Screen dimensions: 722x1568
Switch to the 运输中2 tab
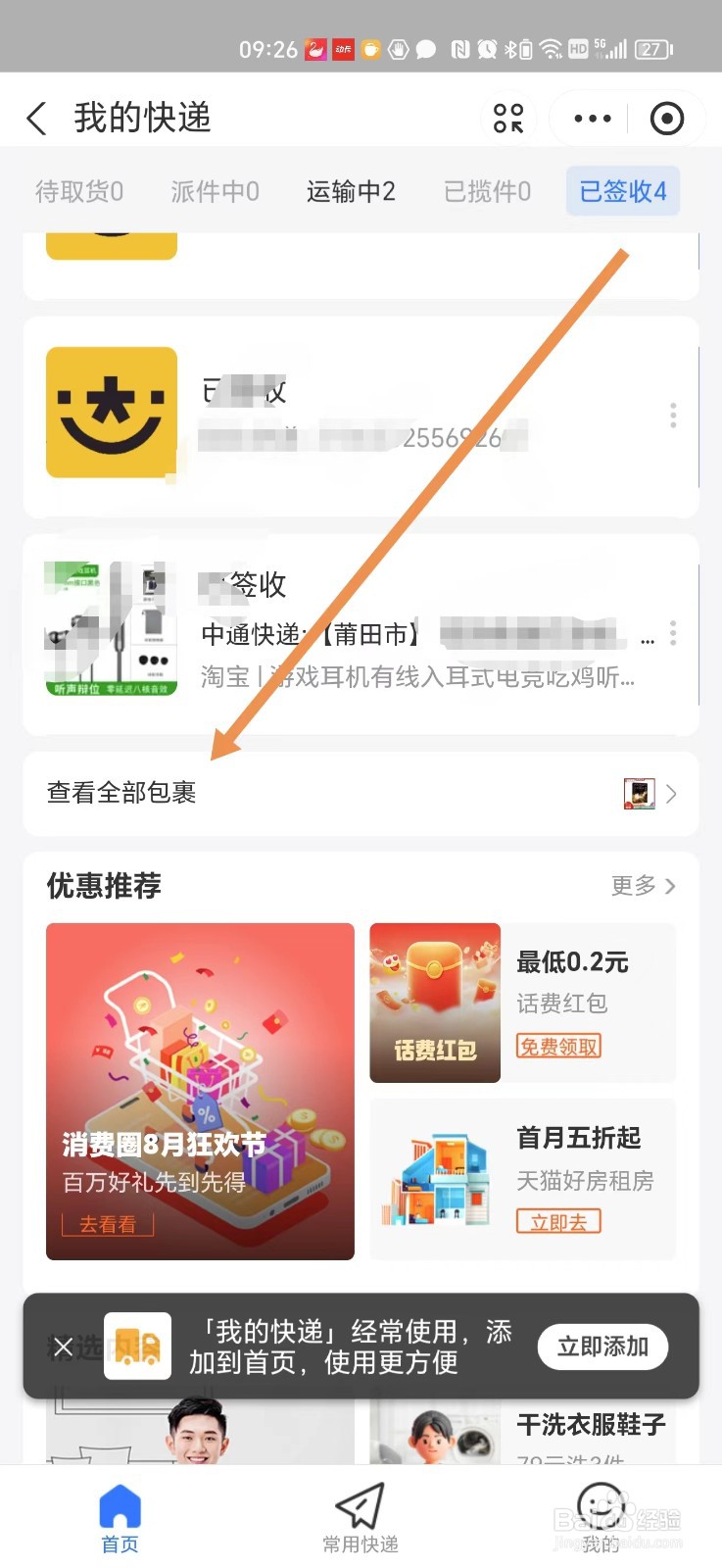tap(351, 191)
